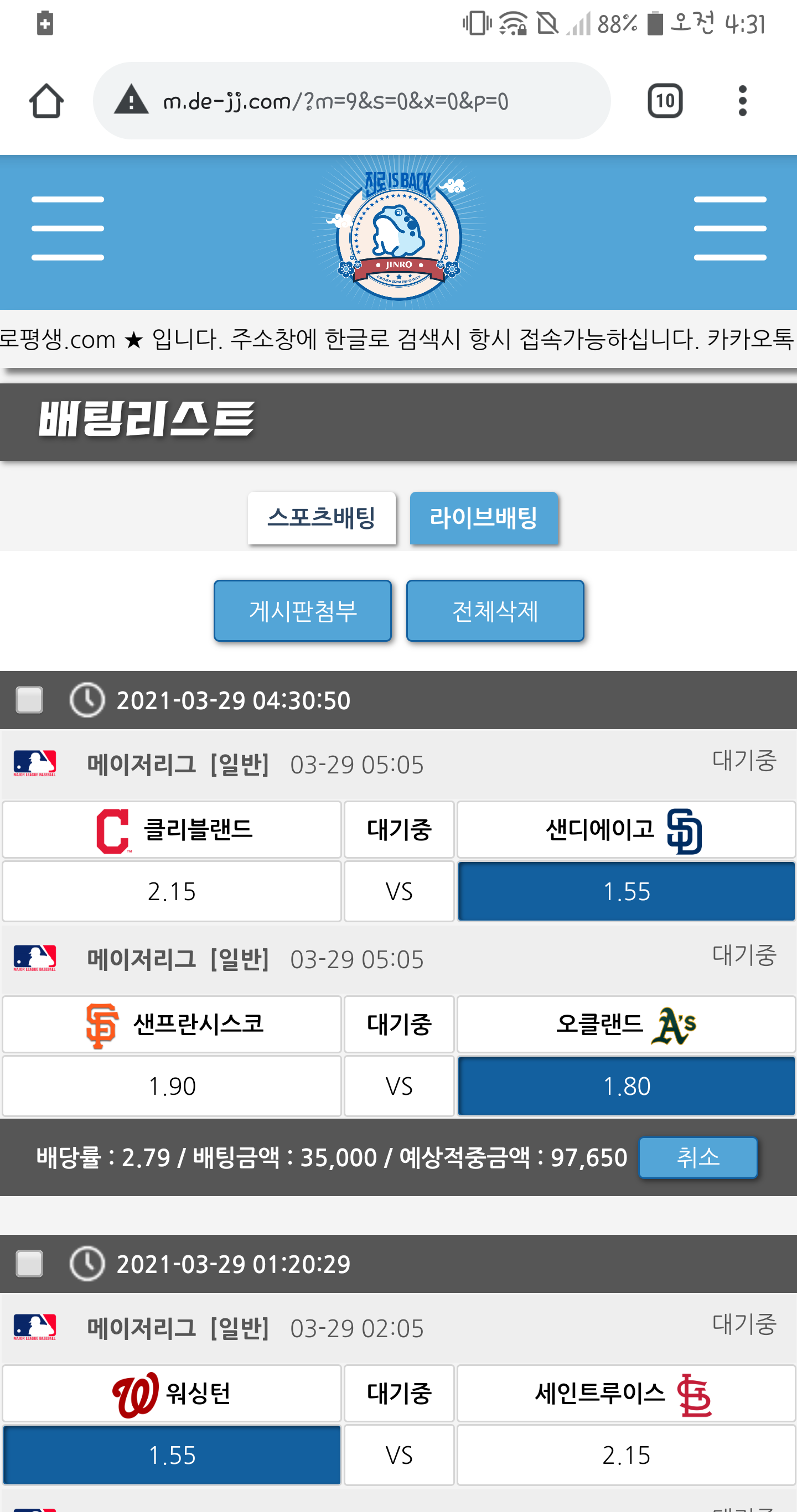Screen dimensions: 797x1512
Task: Open the left hamburger menu
Action: click(68, 228)
